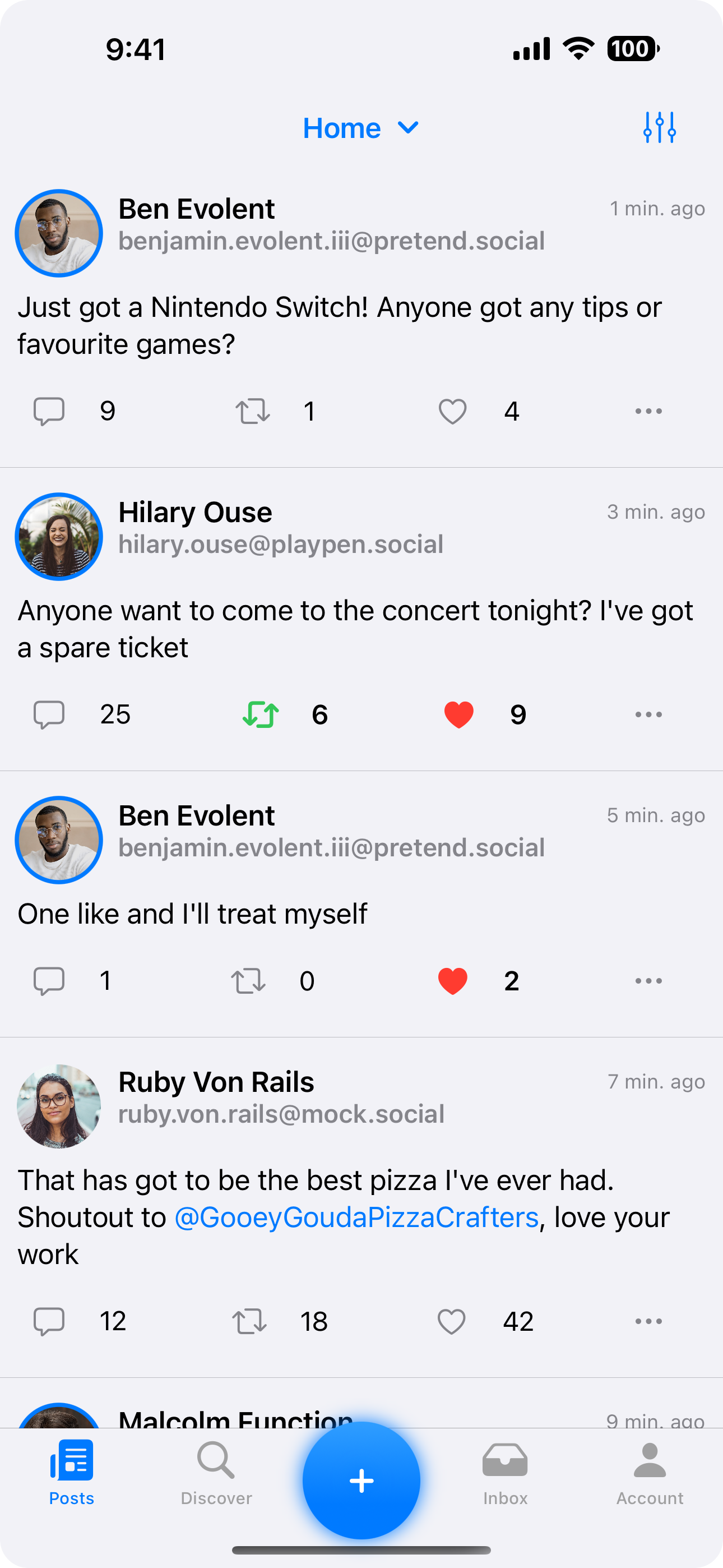Unlike Hilary's concert ticket post
Image resolution: width=723 pixels, height=1568 pixels.
458,714
